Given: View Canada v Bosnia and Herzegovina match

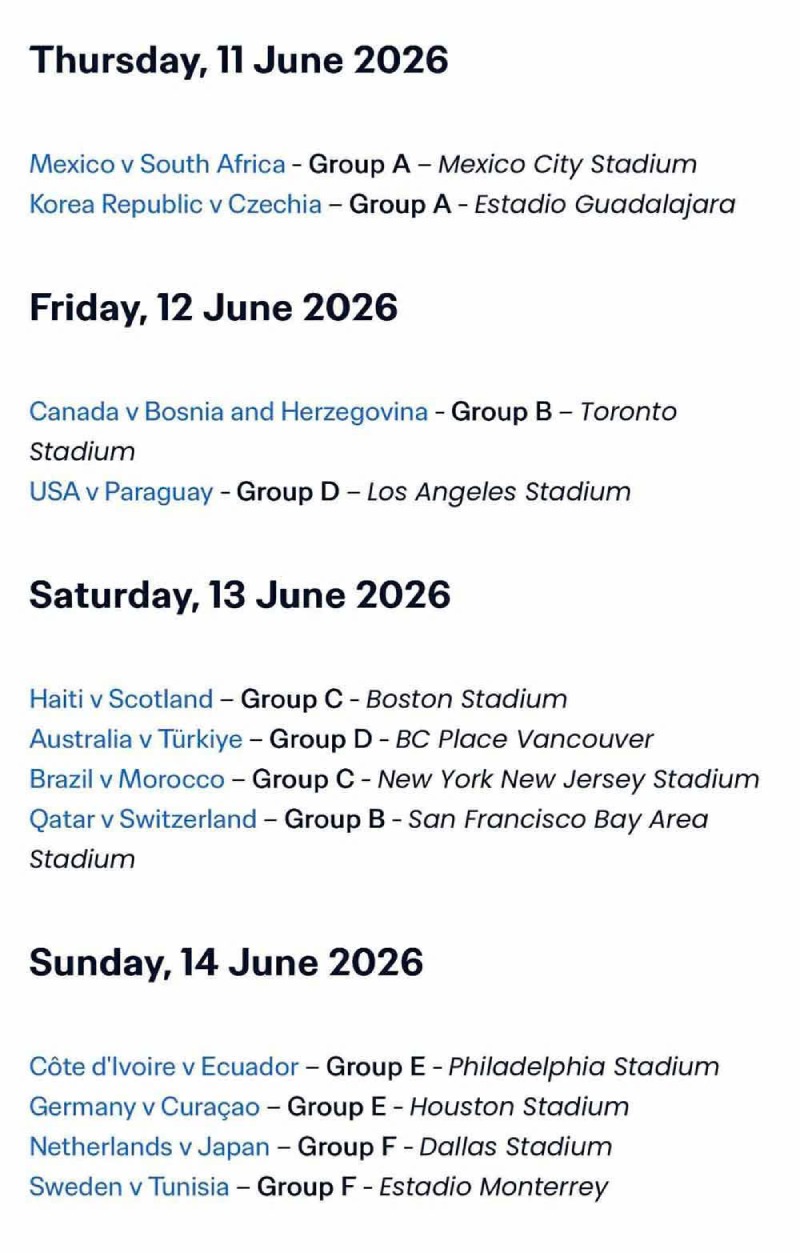Looking at the screenshot, I should click(x=228, y=411).
